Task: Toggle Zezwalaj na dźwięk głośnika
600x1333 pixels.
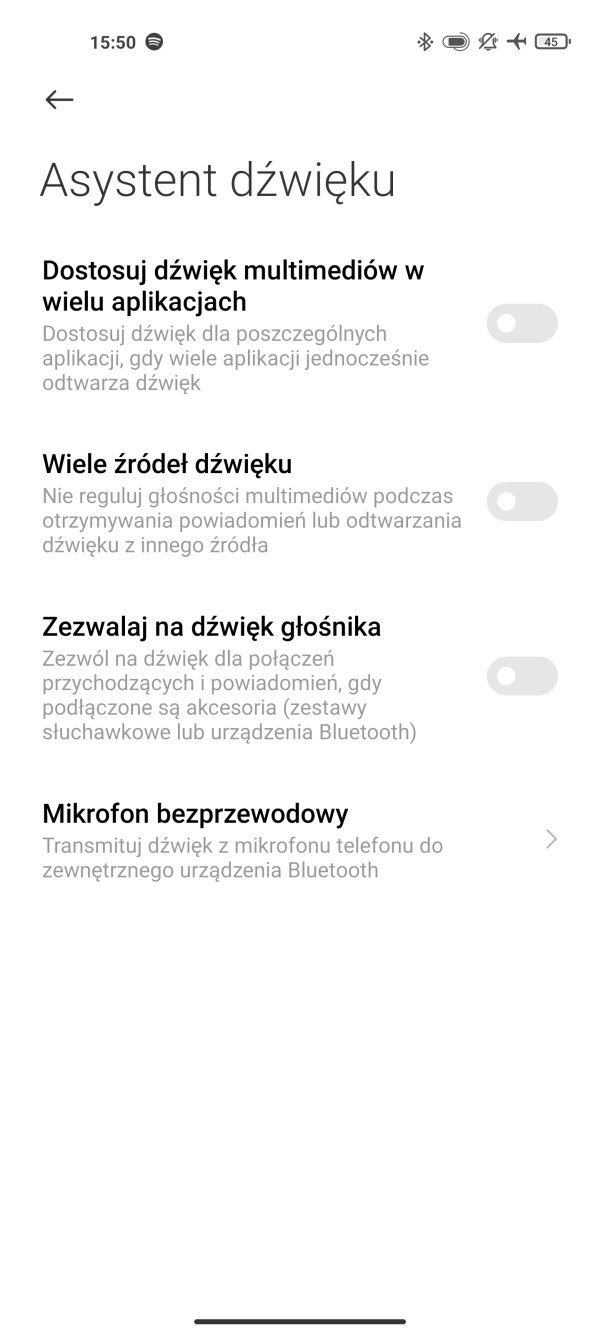Action: tap(521, 676)
